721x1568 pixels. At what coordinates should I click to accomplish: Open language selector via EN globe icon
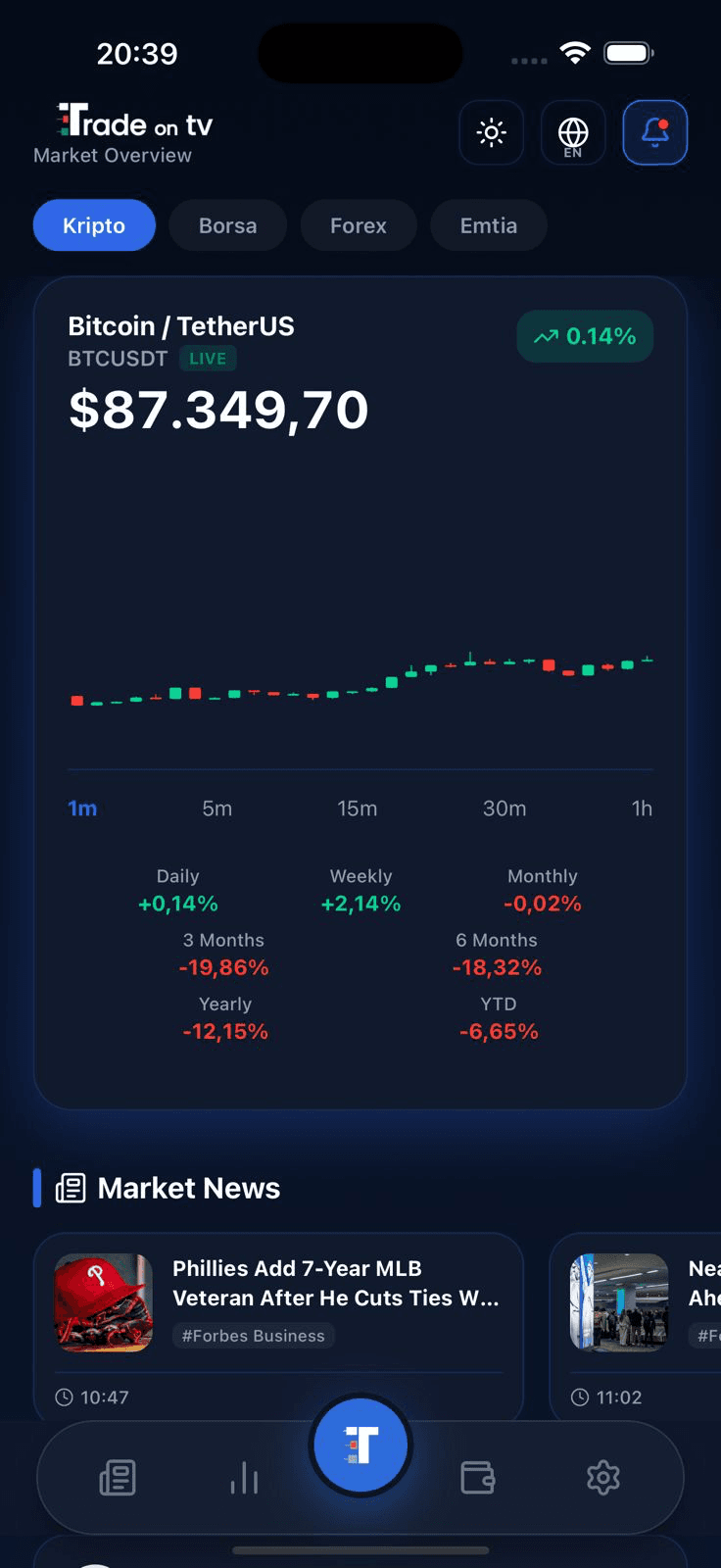573,132
